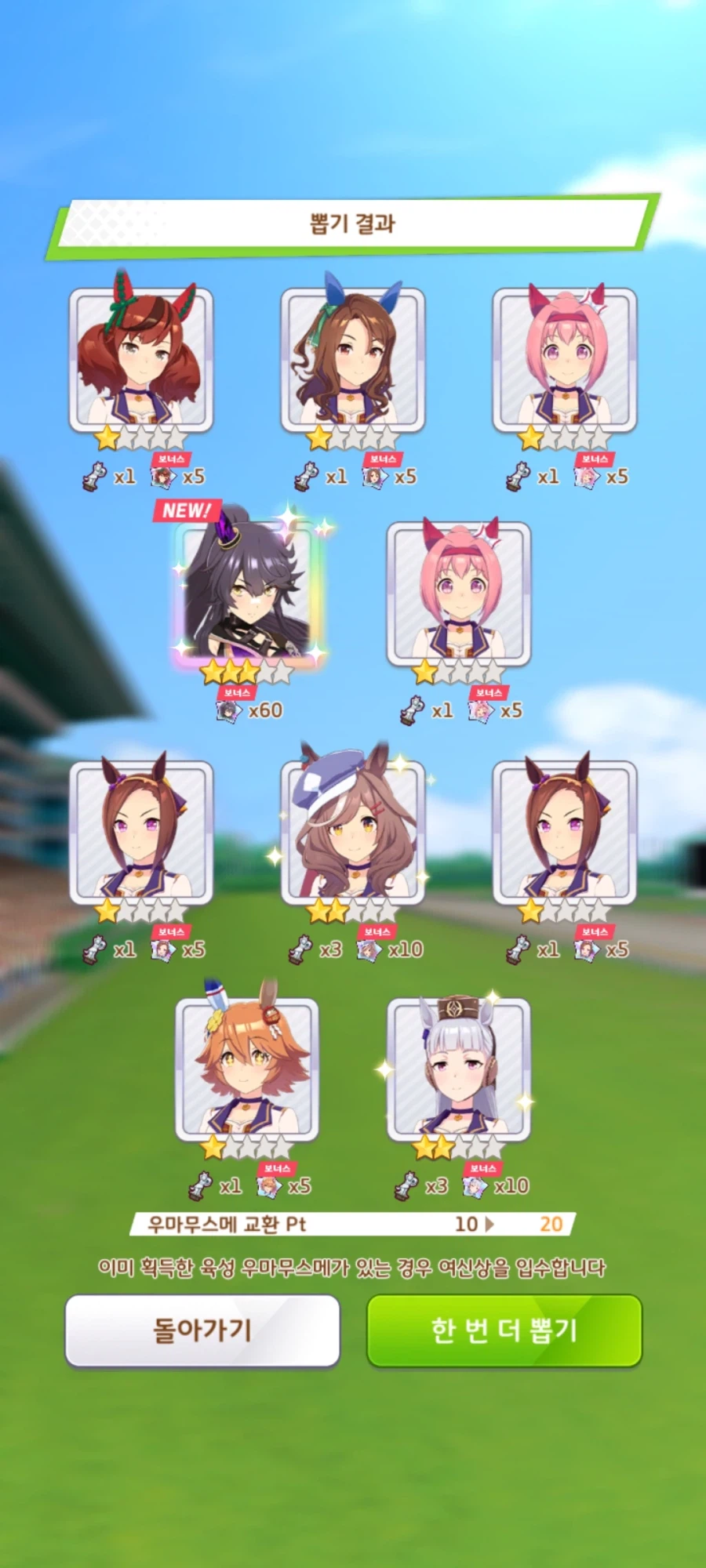The height and width of the screenshot is (1568, 706).
Task: Pull again with the 한 번 더 뽑기 button
Action: (x=504, y=1330)
